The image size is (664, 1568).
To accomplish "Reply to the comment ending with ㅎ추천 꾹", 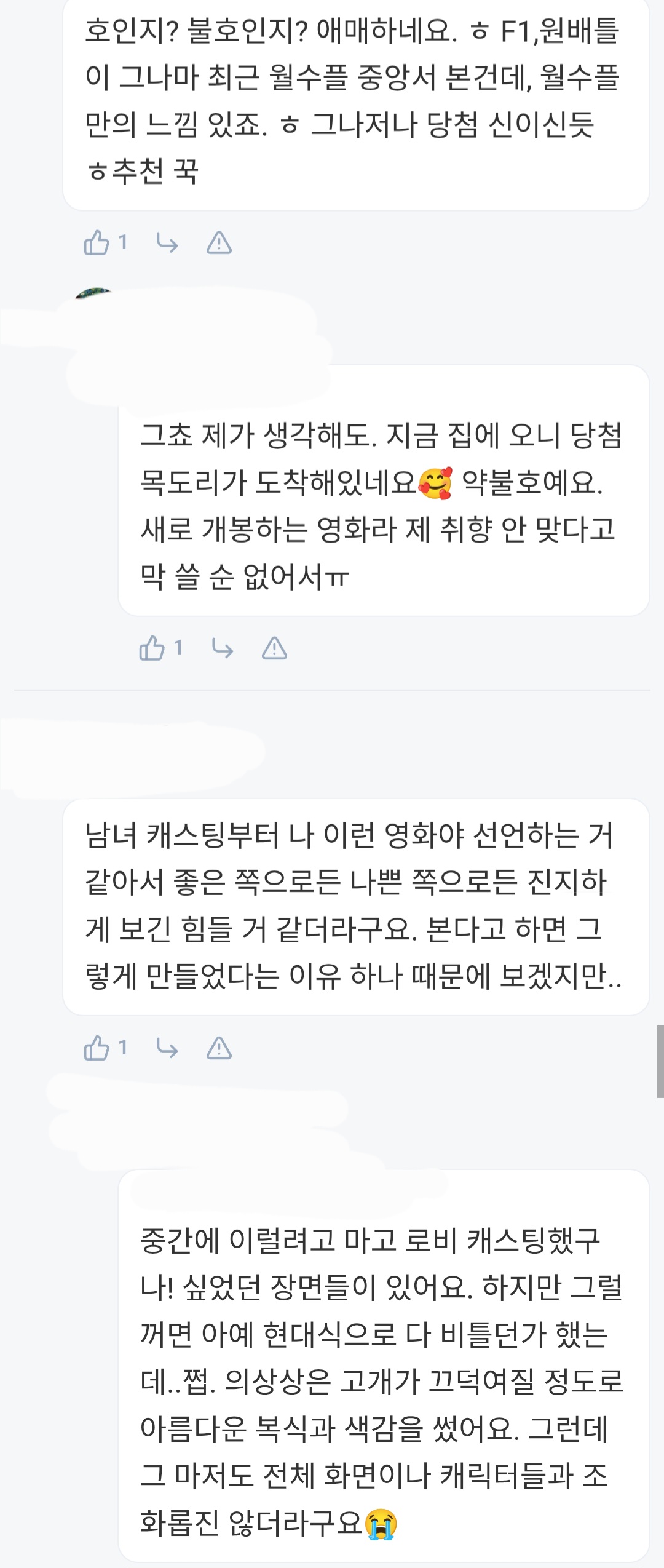I will pos(167,243).
